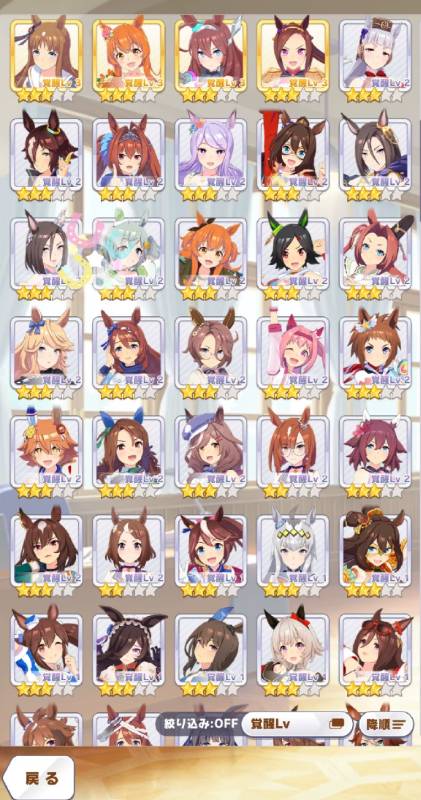Viewport: 421px width, 800px height.
Task: Open the long lavender-haired character card
Action: point(211,155)
